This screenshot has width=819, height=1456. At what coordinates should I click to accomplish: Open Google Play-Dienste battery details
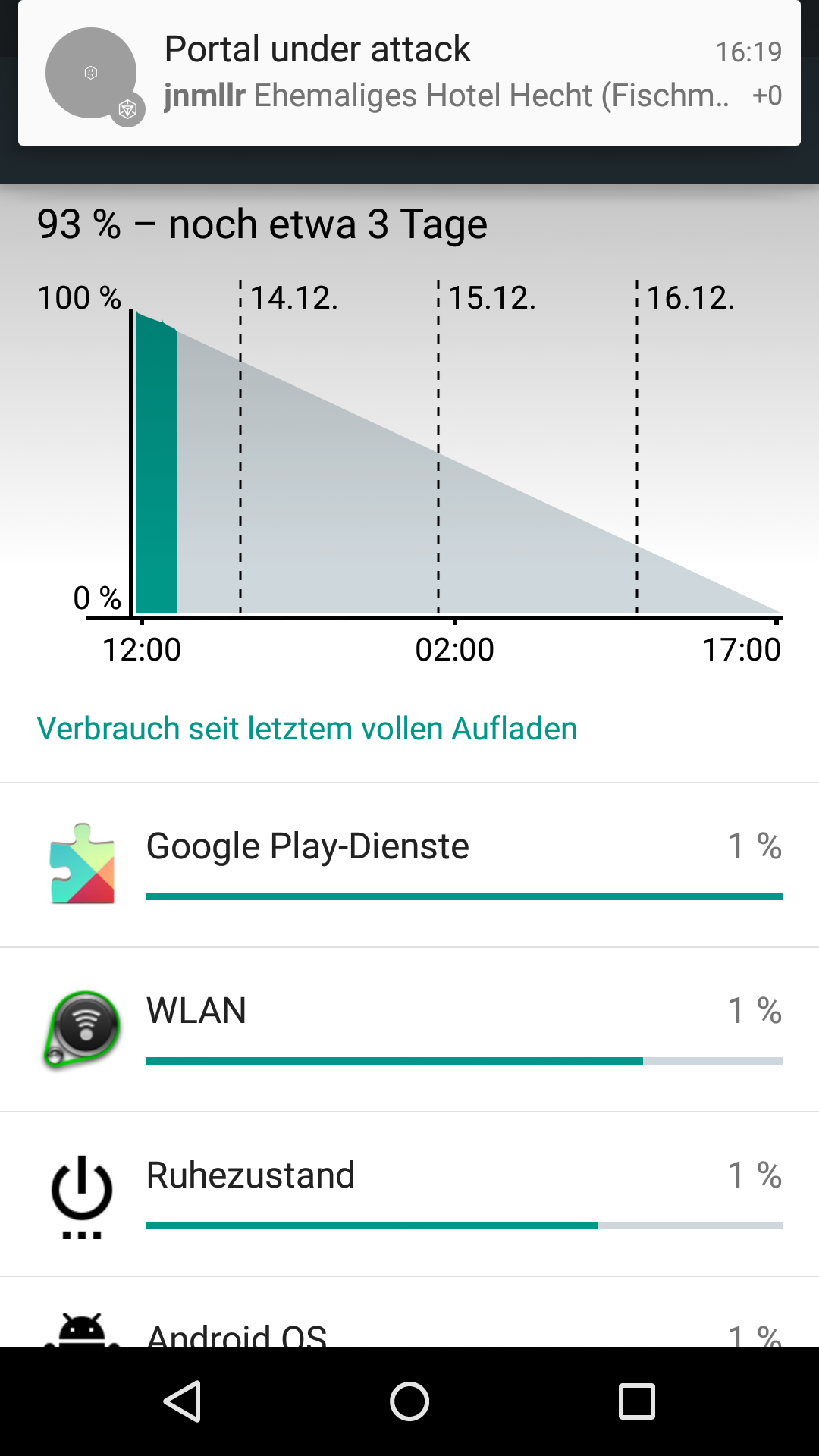tap(409, 865)
